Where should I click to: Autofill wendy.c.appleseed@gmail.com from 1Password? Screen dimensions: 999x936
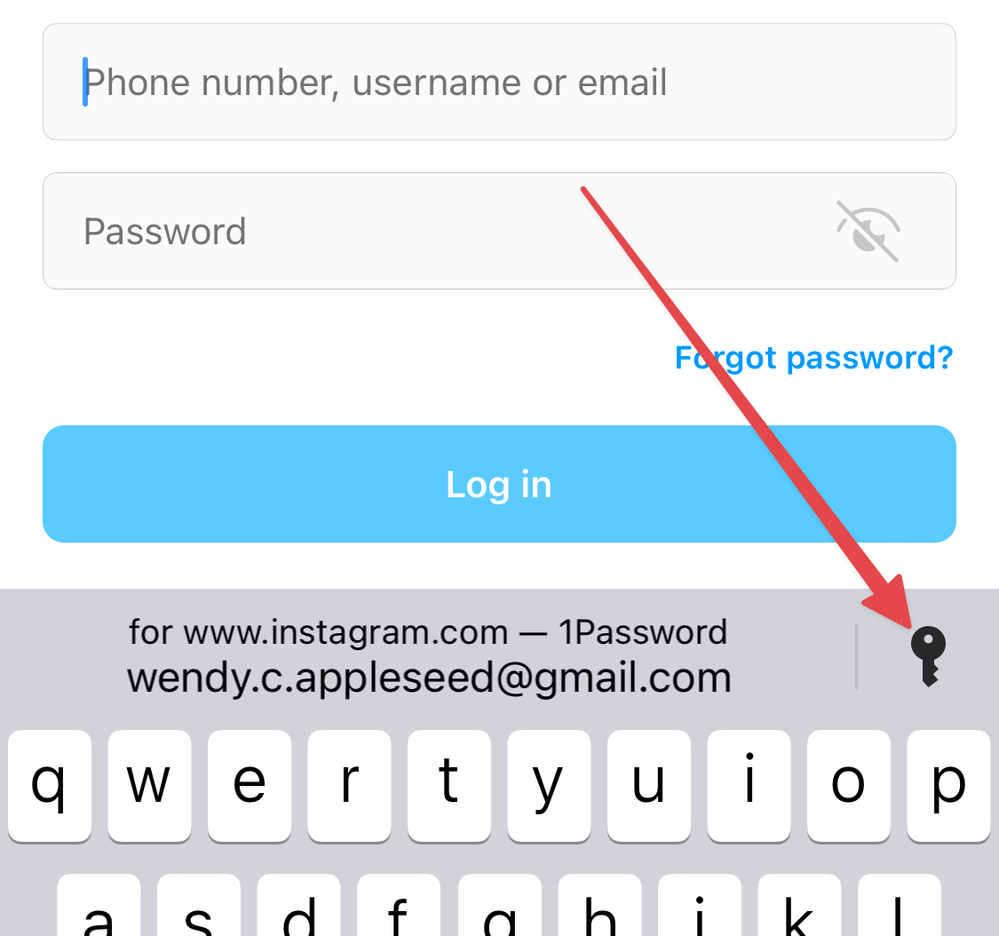point(428,656)
